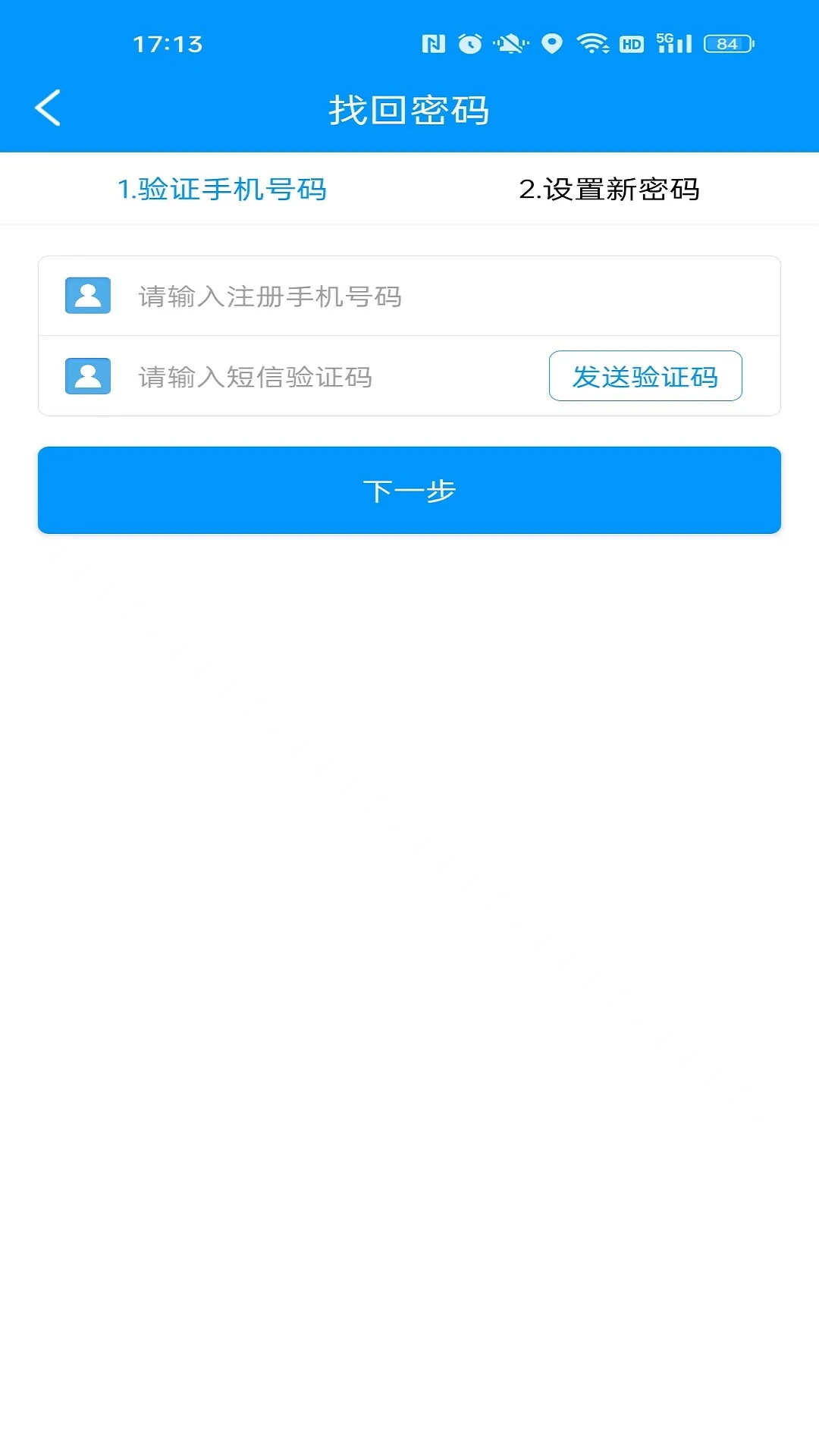Click the alarm clock status bar icon

click(x=472, y=45)
